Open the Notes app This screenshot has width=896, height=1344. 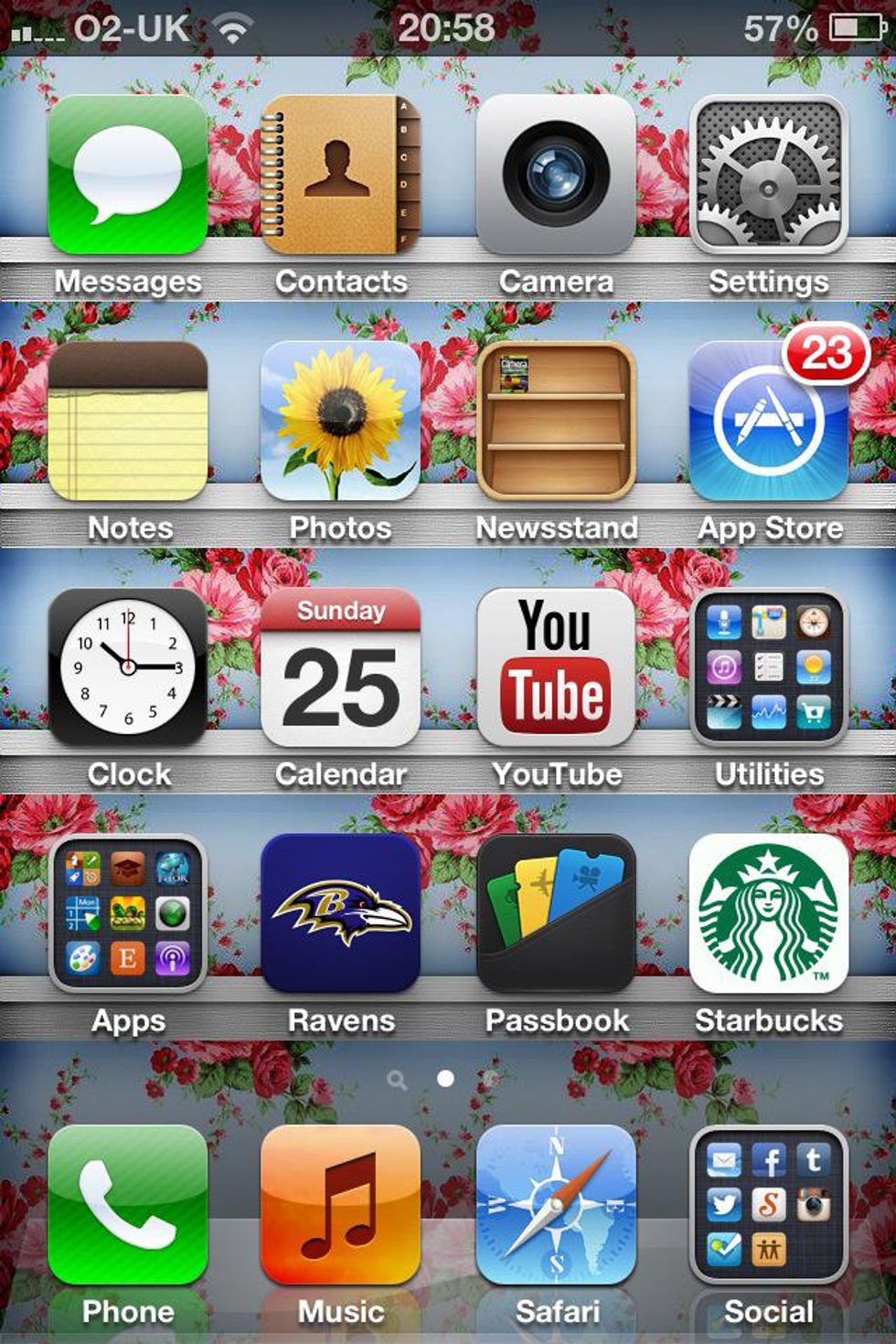(128, 421)
